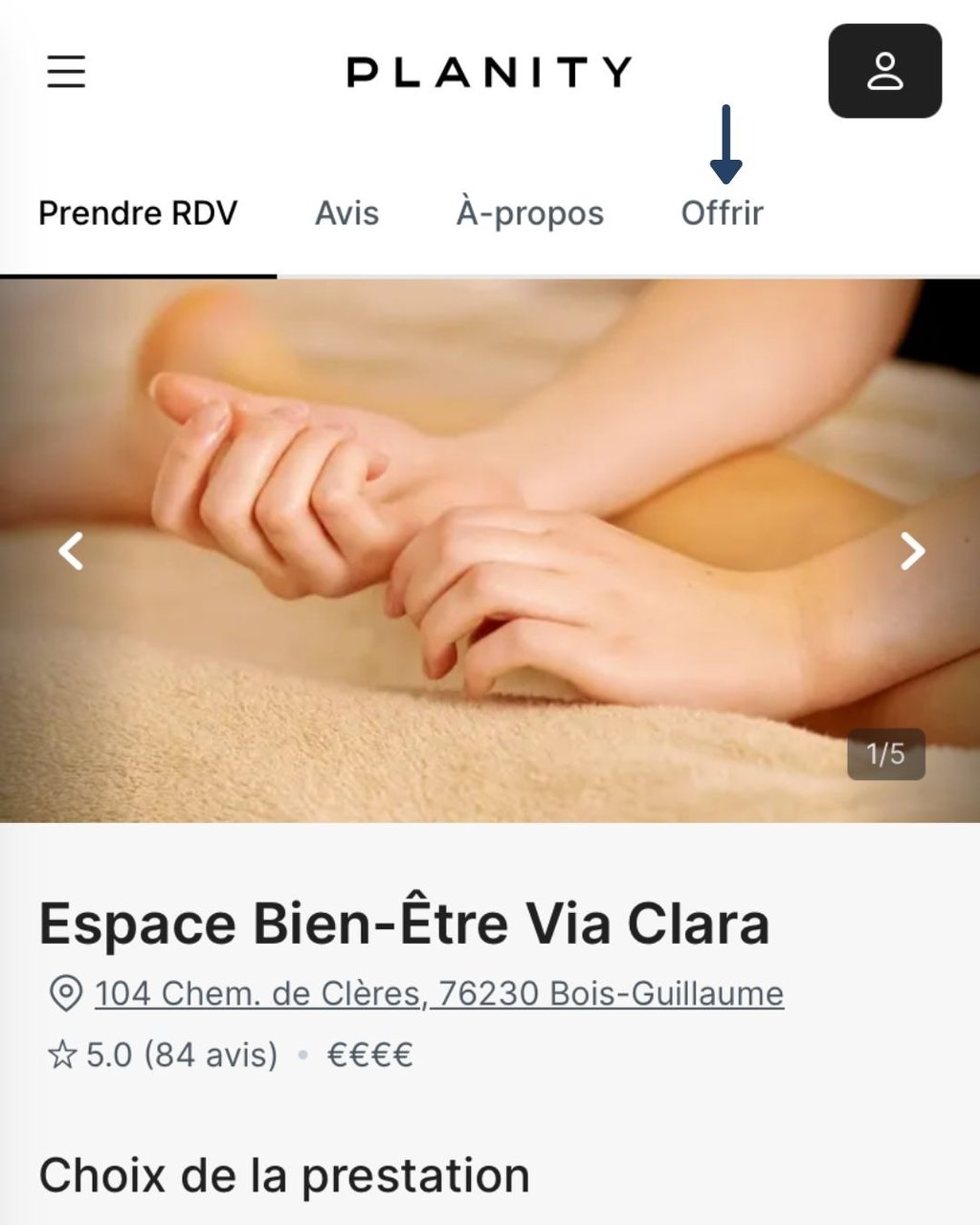Select the Offrir tab

click(x=722, y=212)
